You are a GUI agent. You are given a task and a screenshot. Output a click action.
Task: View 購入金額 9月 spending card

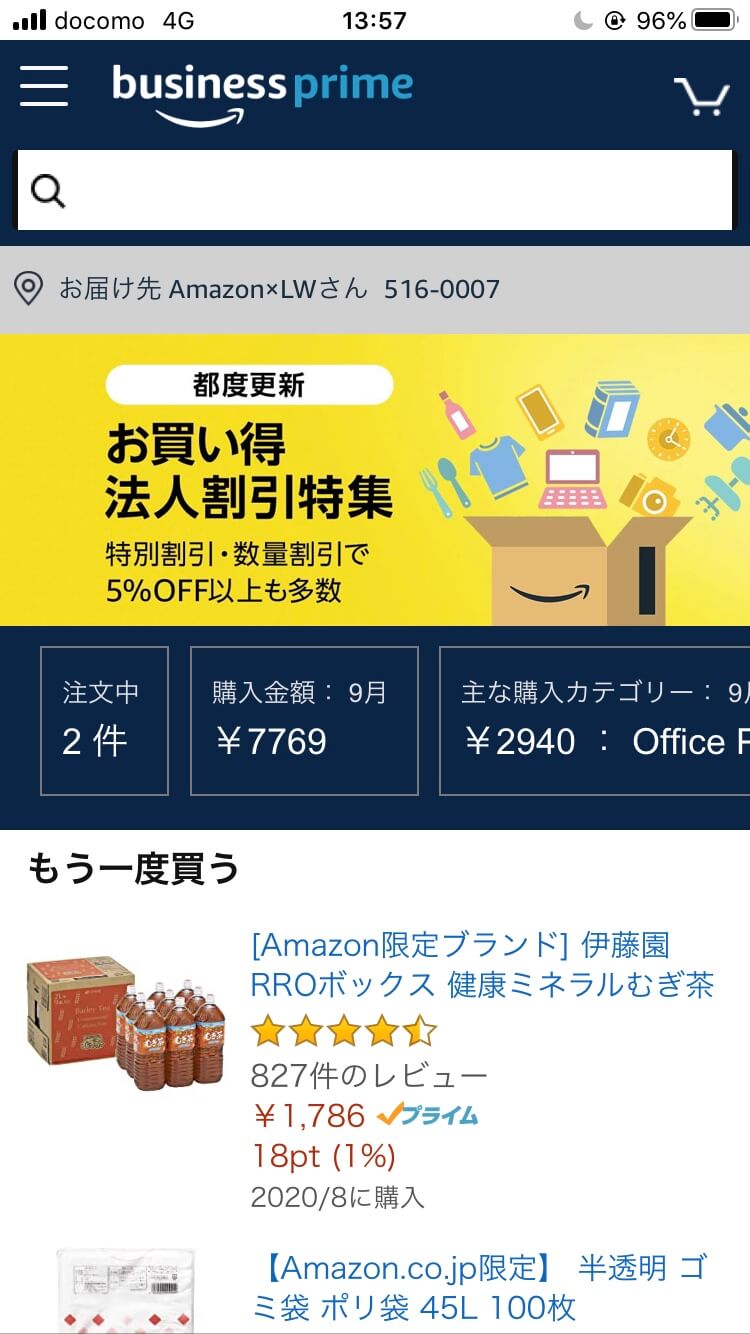304,721
